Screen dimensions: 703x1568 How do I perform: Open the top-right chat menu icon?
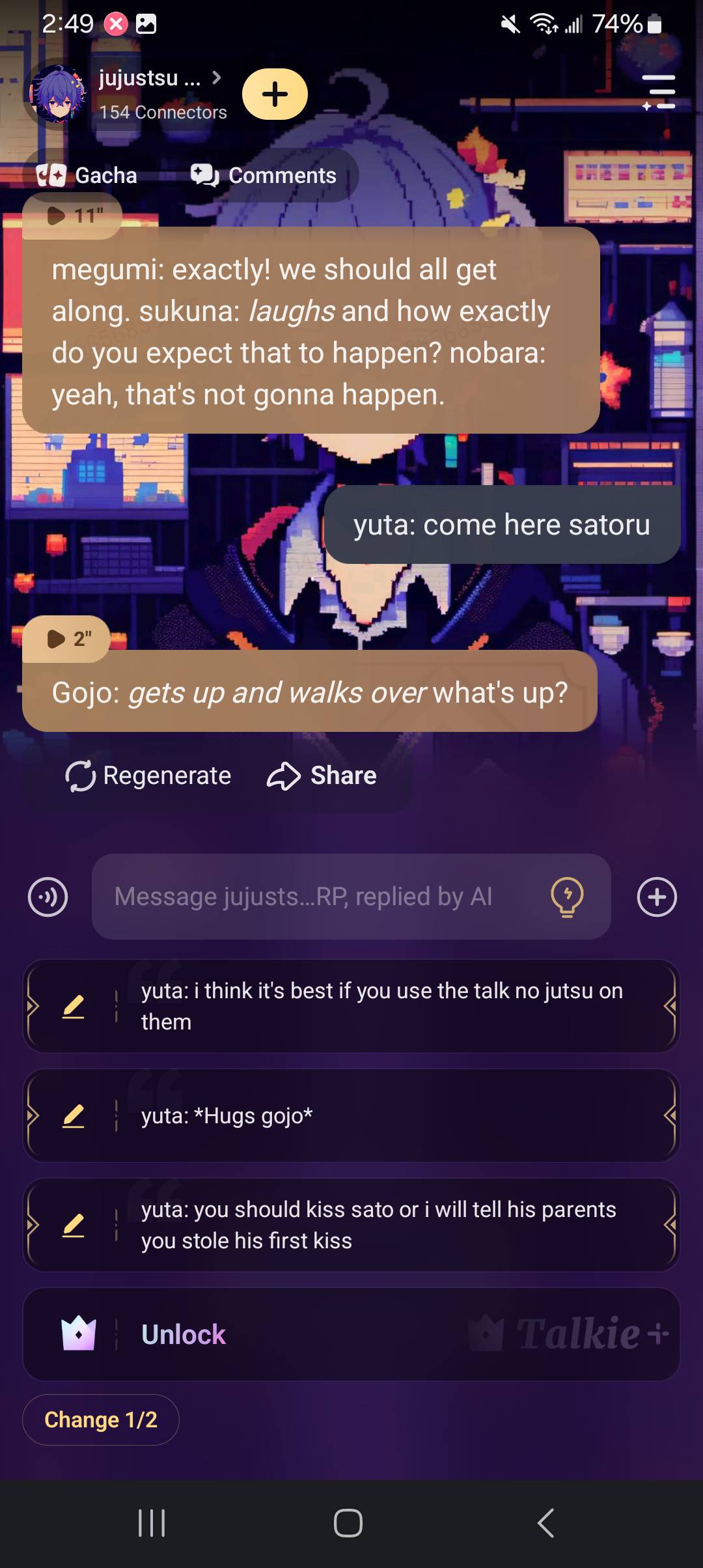click(659, 92)
